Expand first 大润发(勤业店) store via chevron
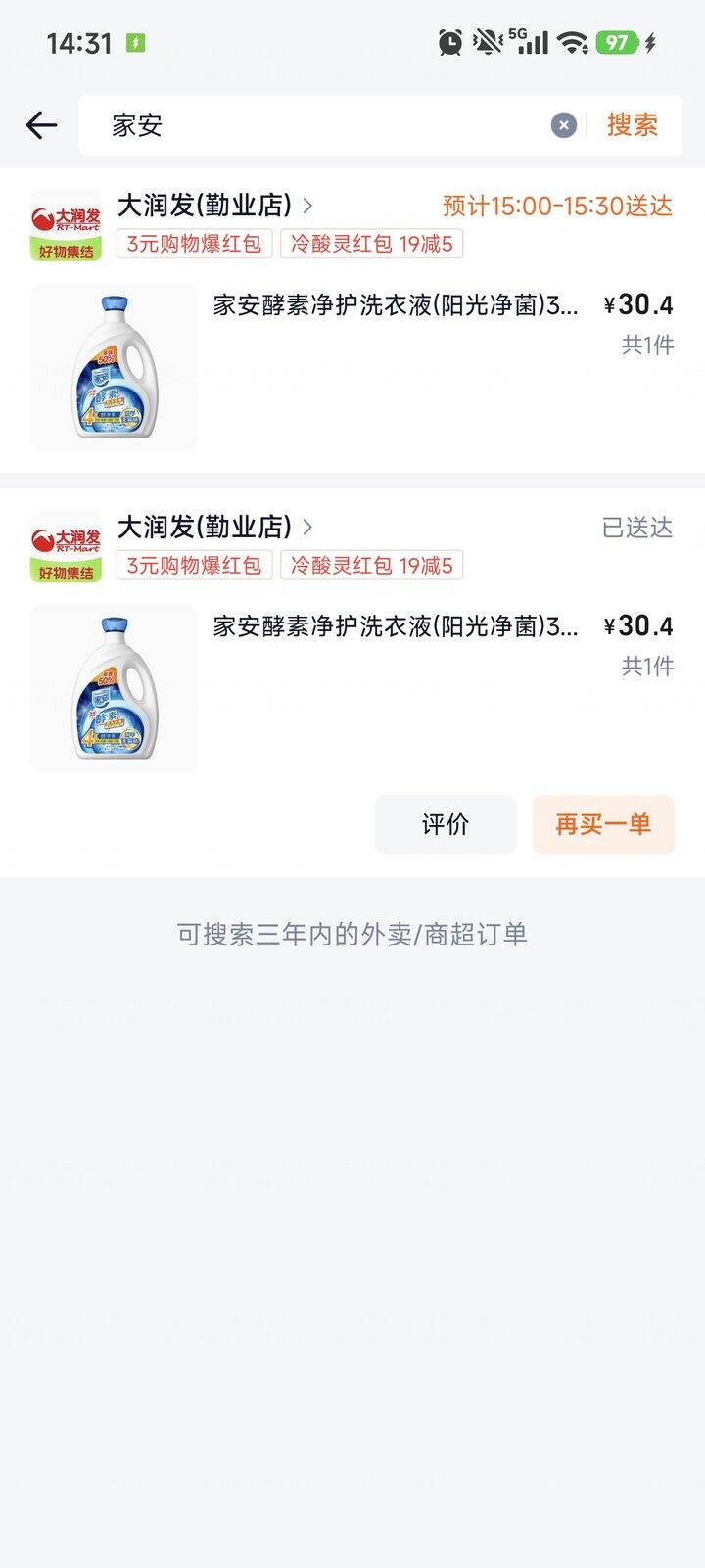Image resolution: width=705 pixels, height=1568 pixels. [x=307, y=206]
